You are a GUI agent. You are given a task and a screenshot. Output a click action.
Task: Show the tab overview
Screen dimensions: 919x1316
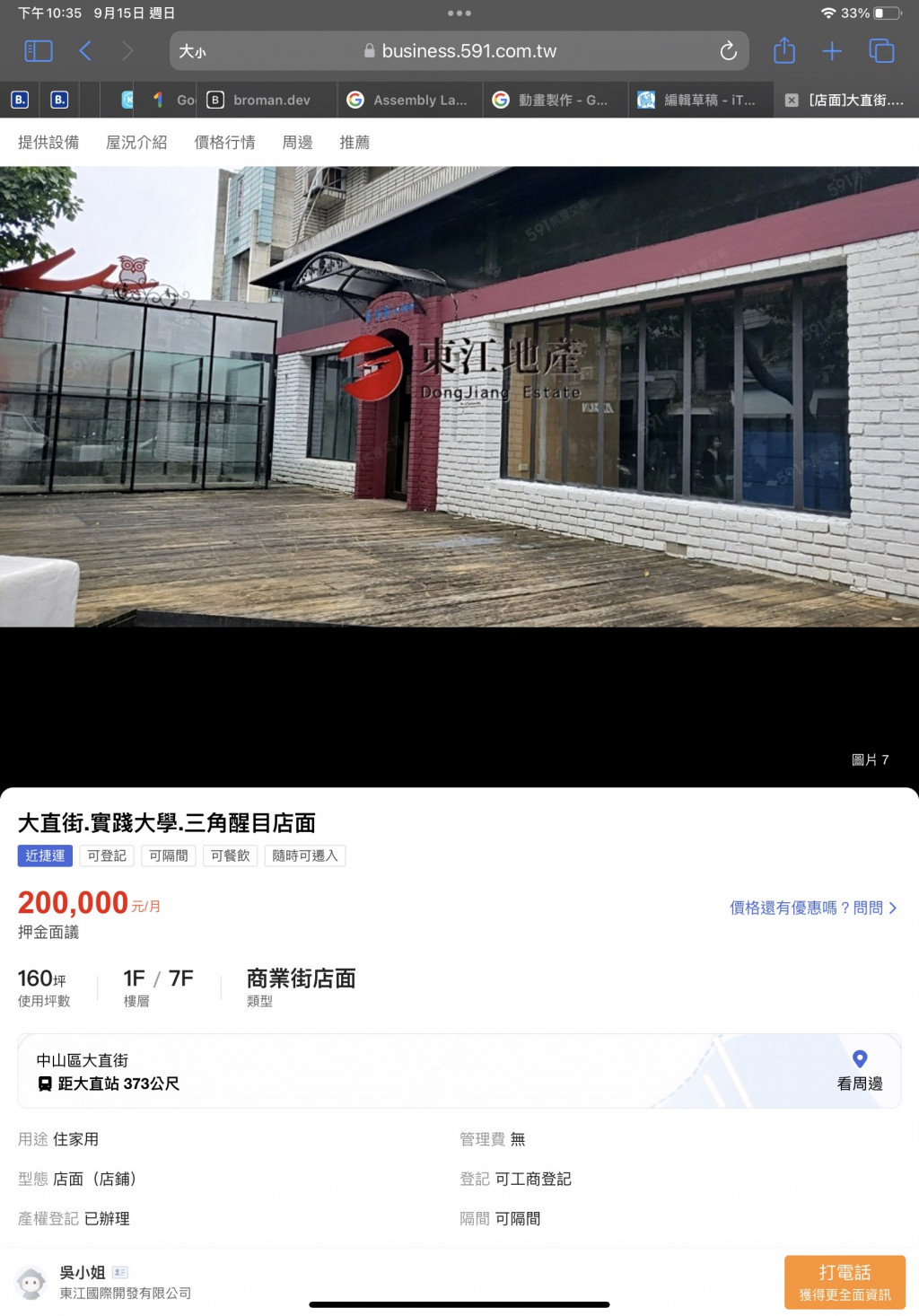[881, 51]
